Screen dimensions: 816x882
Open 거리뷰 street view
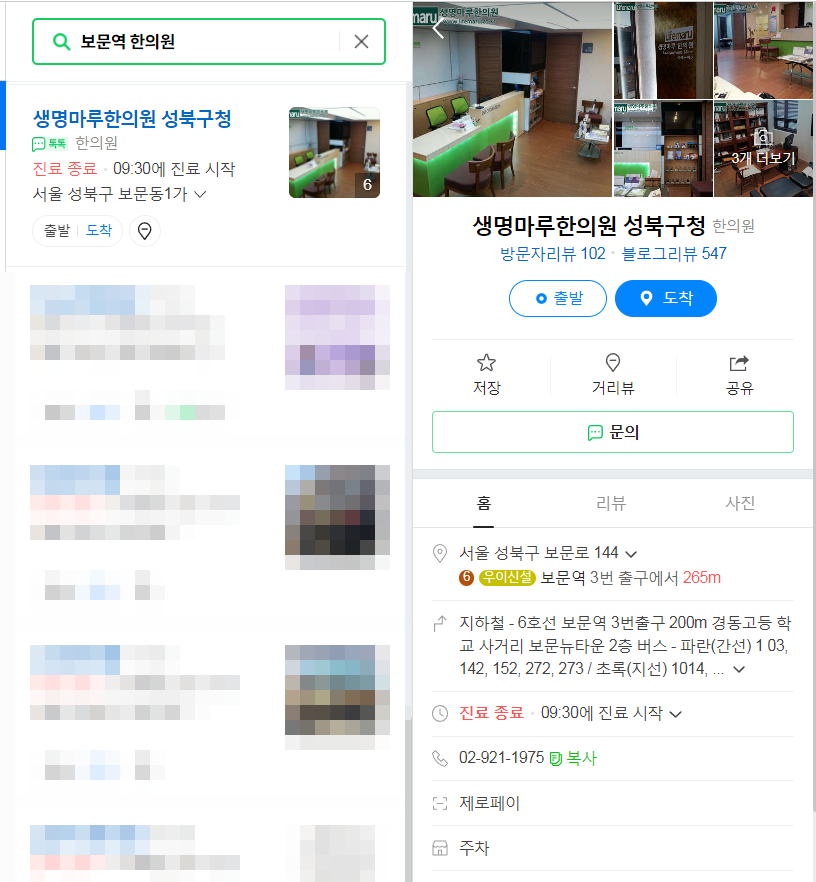[x=613, y=375]
